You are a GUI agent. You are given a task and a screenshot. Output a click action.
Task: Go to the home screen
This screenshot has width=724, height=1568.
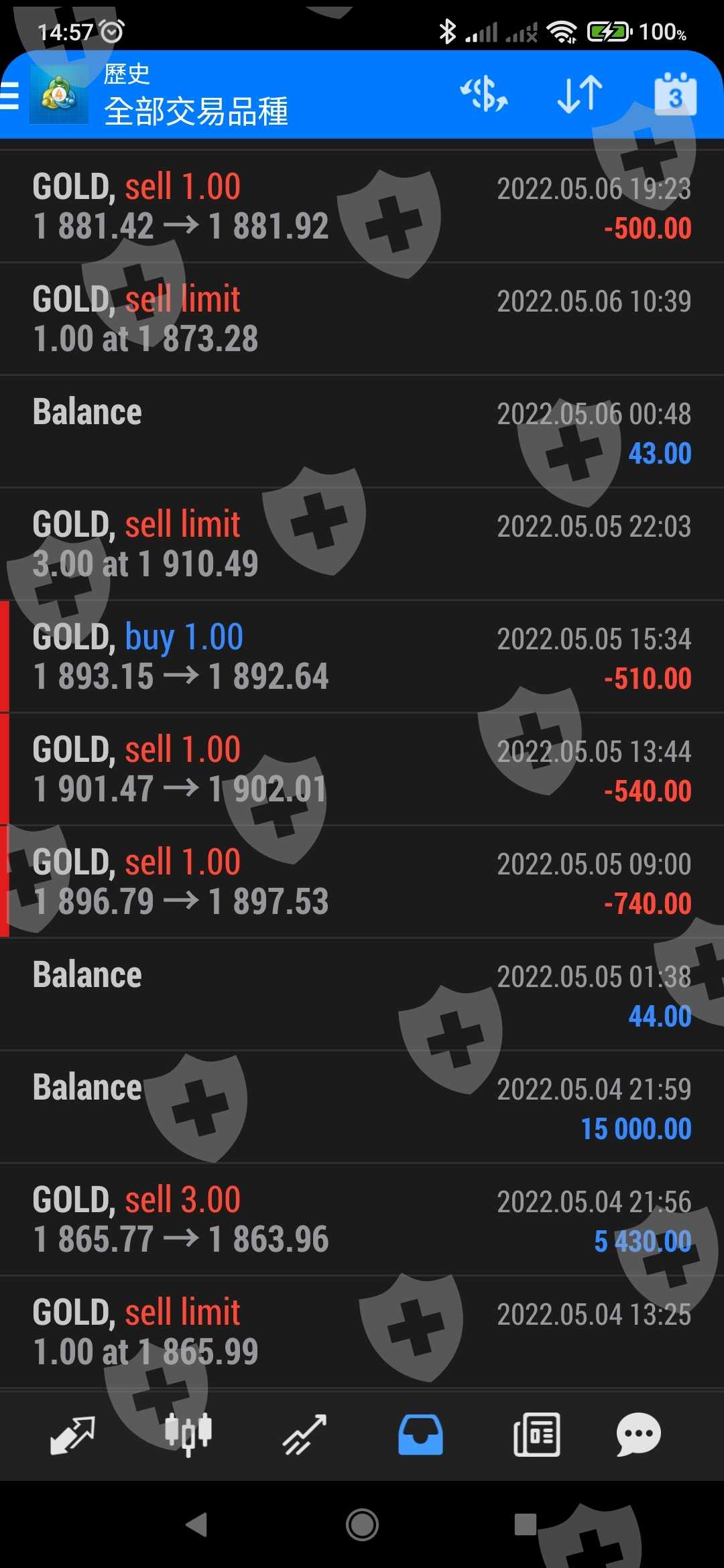point(362,1525)
